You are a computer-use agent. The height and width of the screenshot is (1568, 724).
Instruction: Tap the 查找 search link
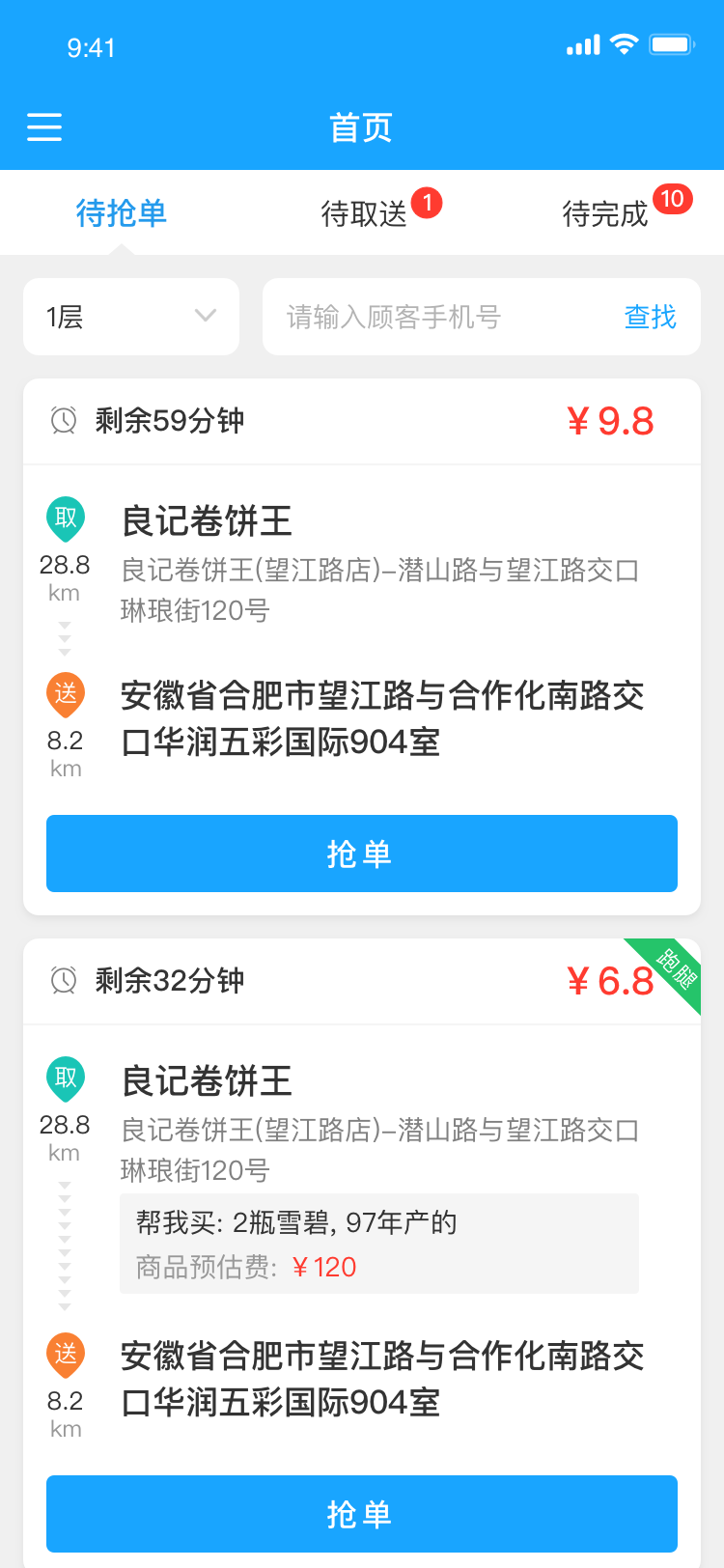[x=650, y=317]
